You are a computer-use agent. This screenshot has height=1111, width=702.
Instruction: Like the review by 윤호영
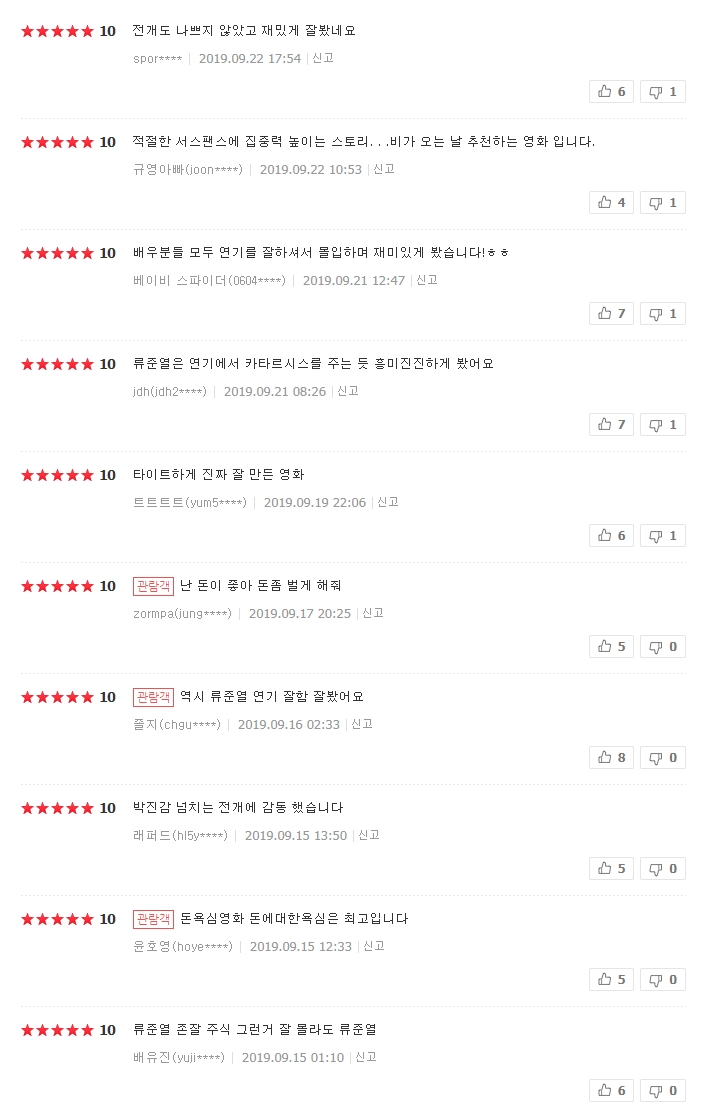click(611, 980)
